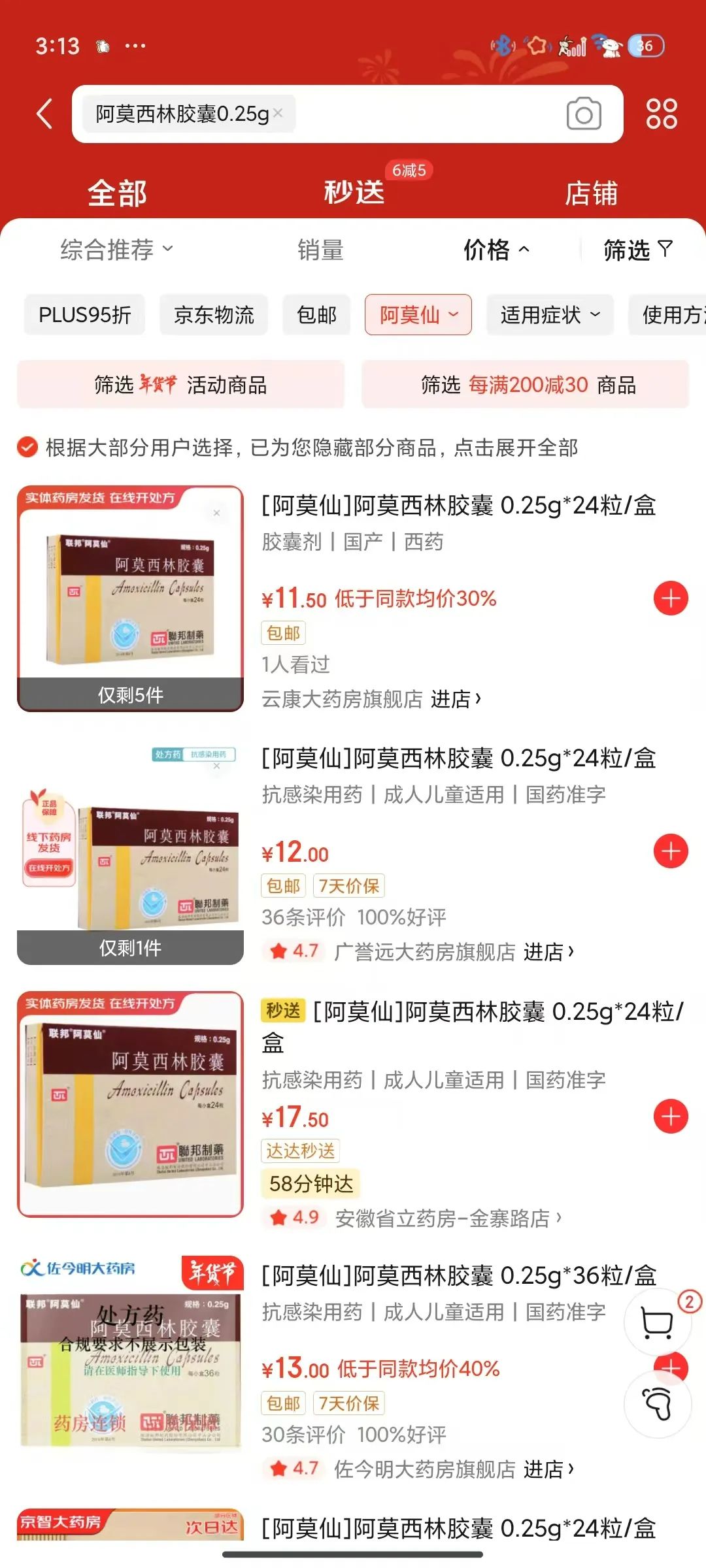
Task: Go back using the top-left arrow
Action: pyautogui.click(x=44, y=114)
